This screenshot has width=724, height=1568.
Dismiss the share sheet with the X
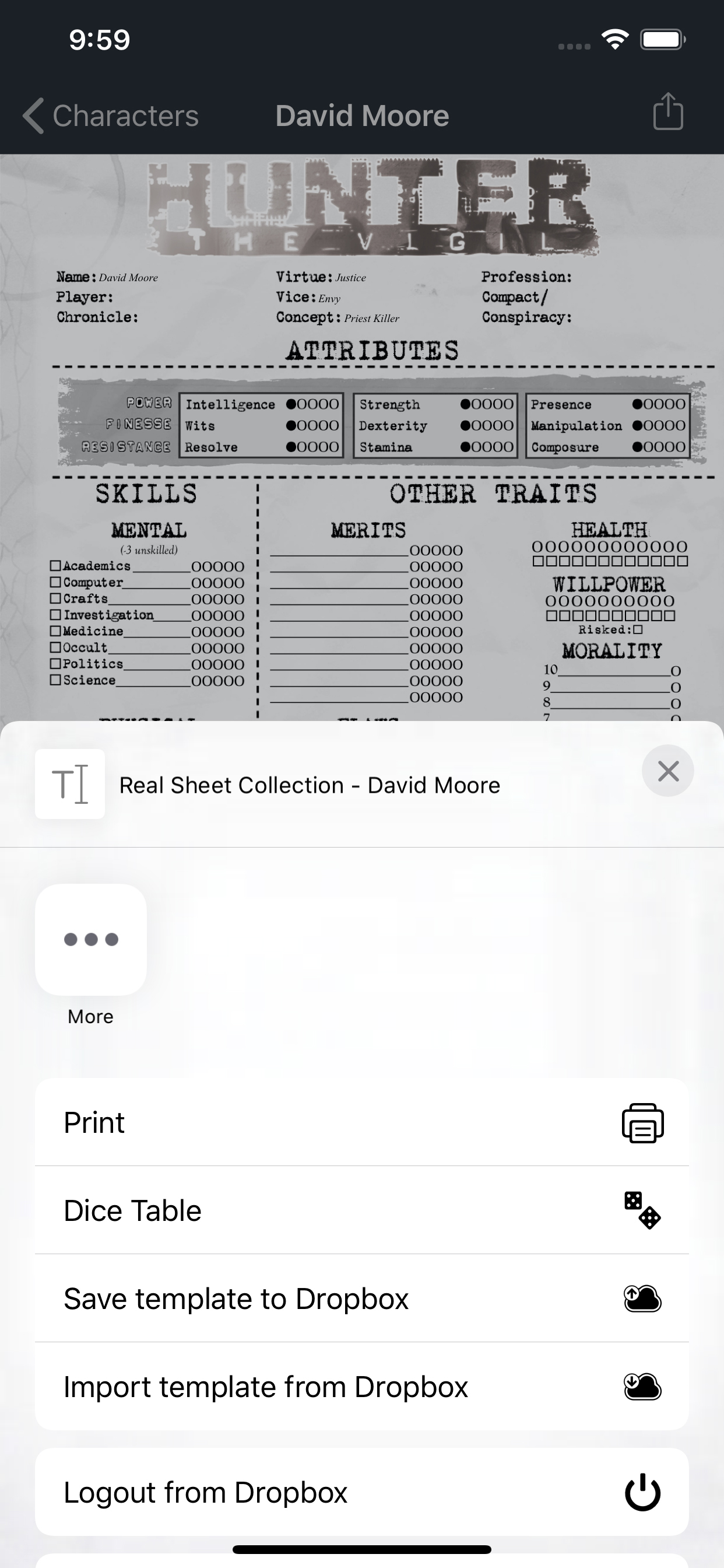[x=668, y=771]
